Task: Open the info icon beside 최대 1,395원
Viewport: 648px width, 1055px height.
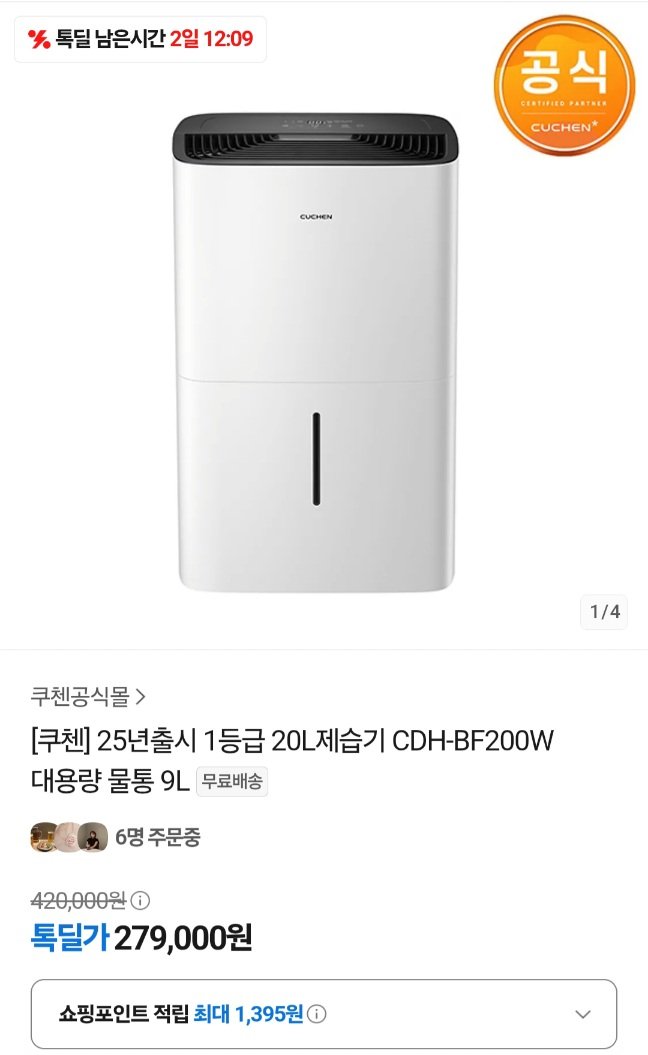Action: pos(316,1014)
